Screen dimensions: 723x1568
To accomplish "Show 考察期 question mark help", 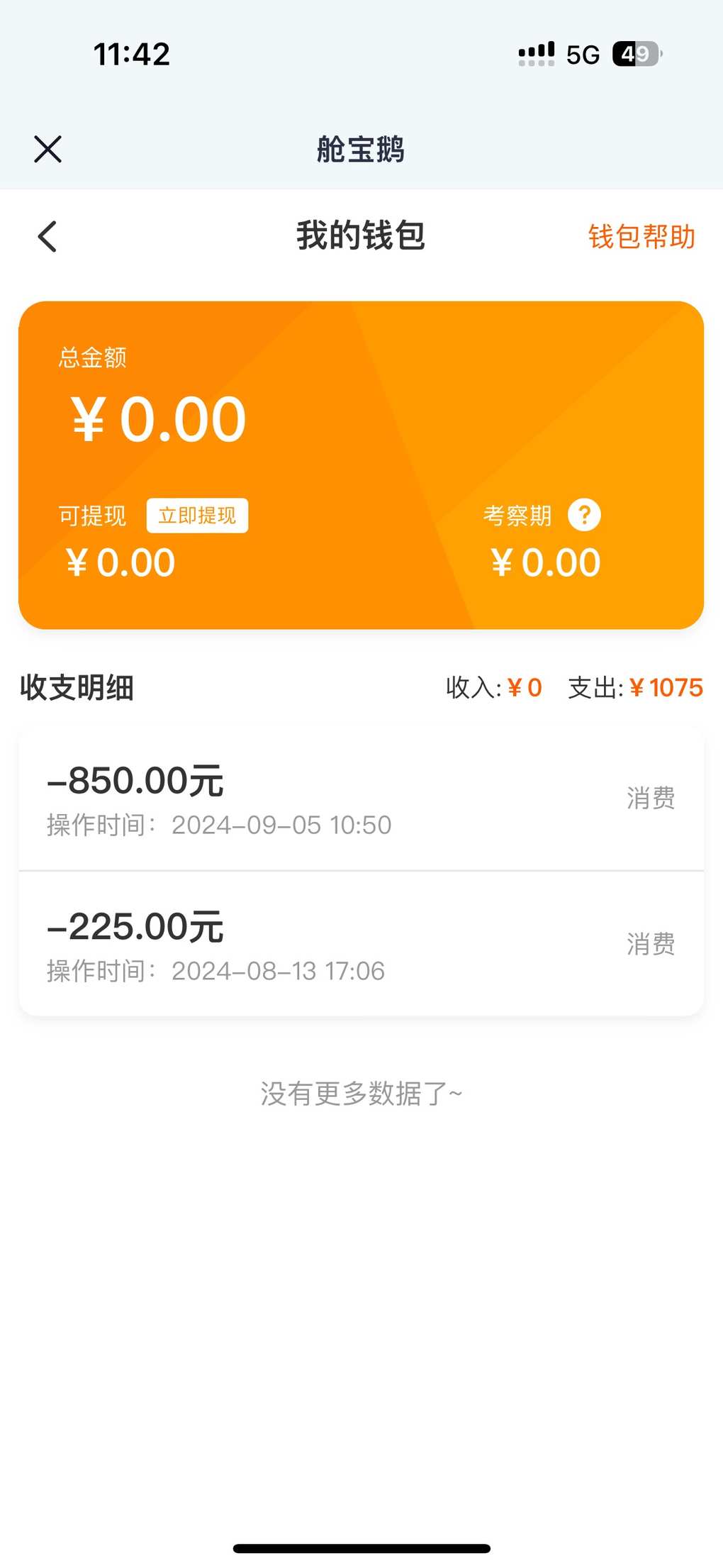I will coord(584,515).
